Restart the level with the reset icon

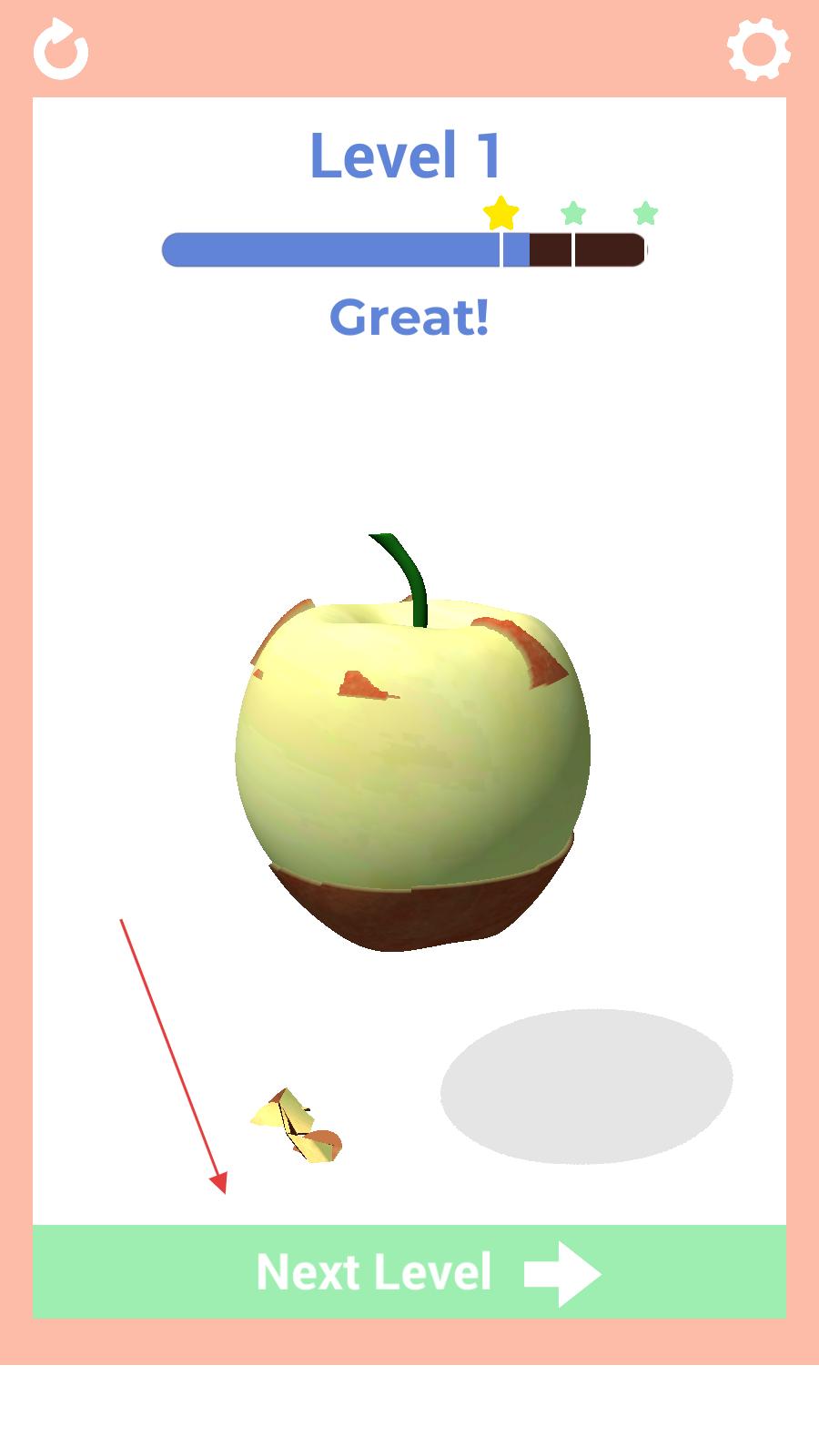click(61, 50)
